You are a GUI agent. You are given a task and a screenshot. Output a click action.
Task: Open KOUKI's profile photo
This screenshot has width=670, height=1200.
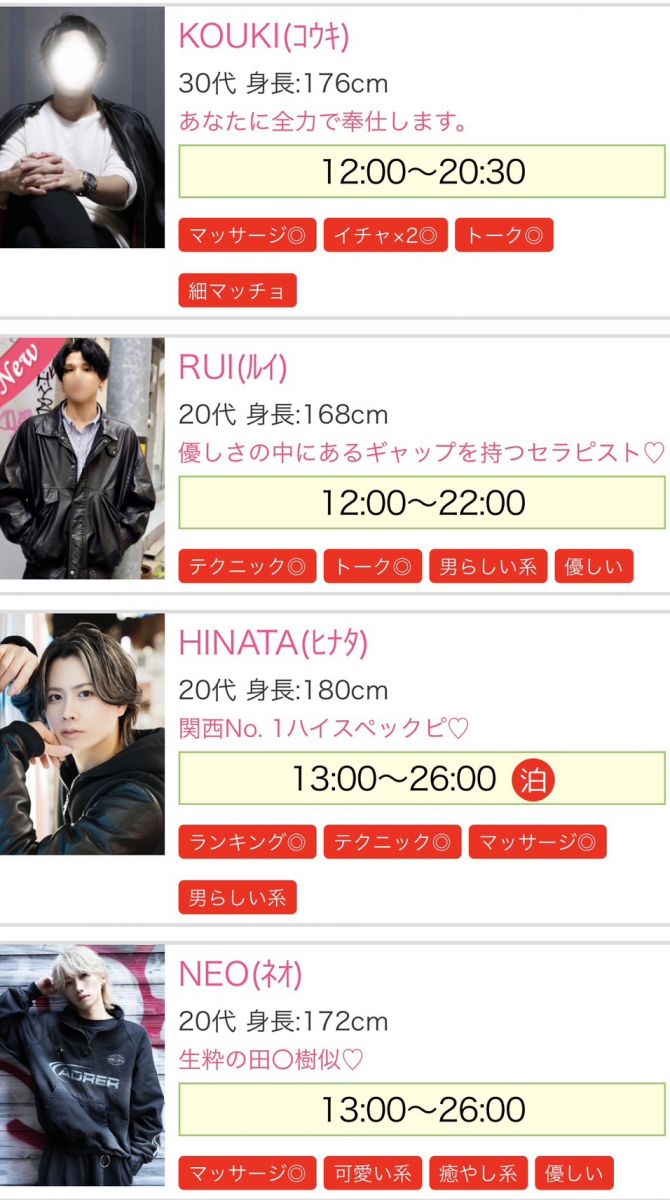click(x=82, y=127)
